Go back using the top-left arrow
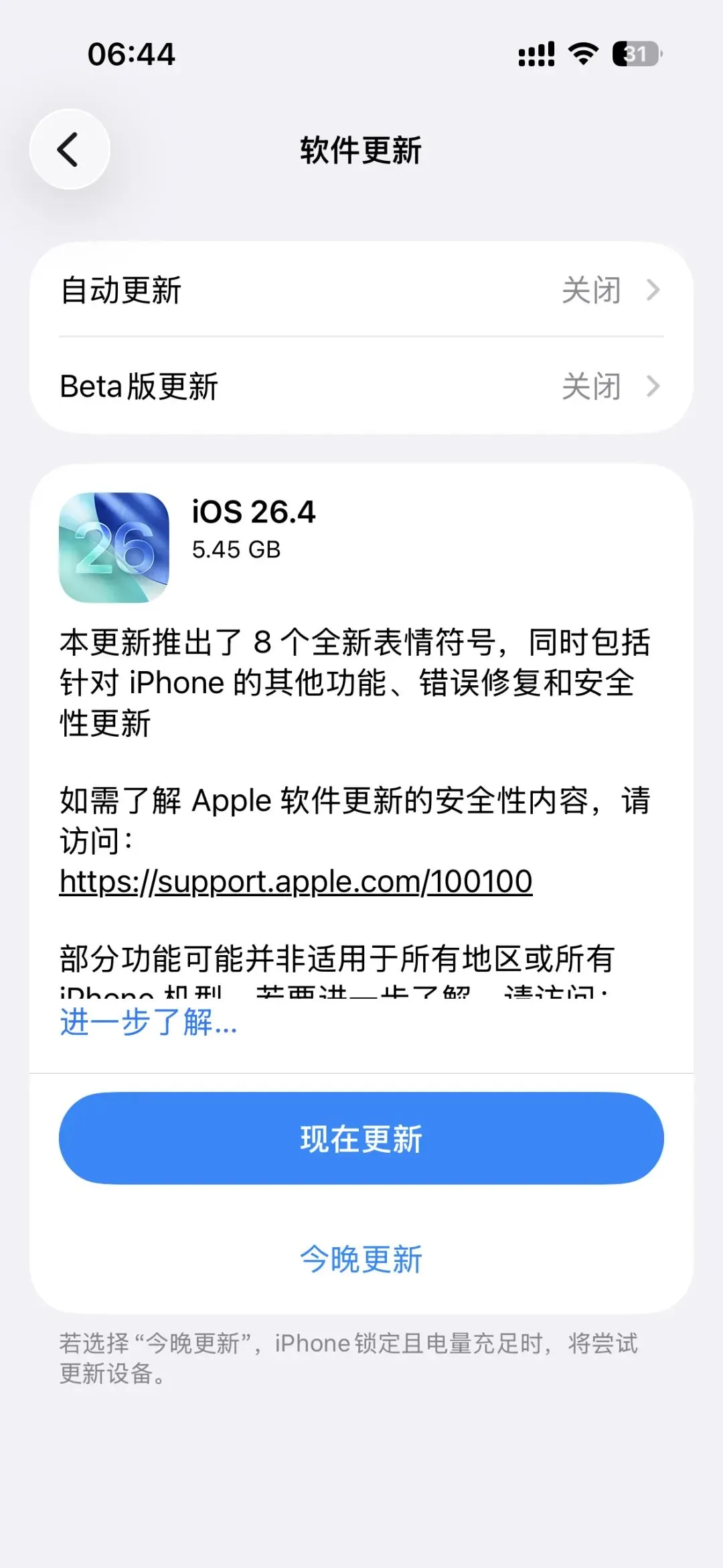The width and height of the screenshot is (723, 1568). click(70, 149)
